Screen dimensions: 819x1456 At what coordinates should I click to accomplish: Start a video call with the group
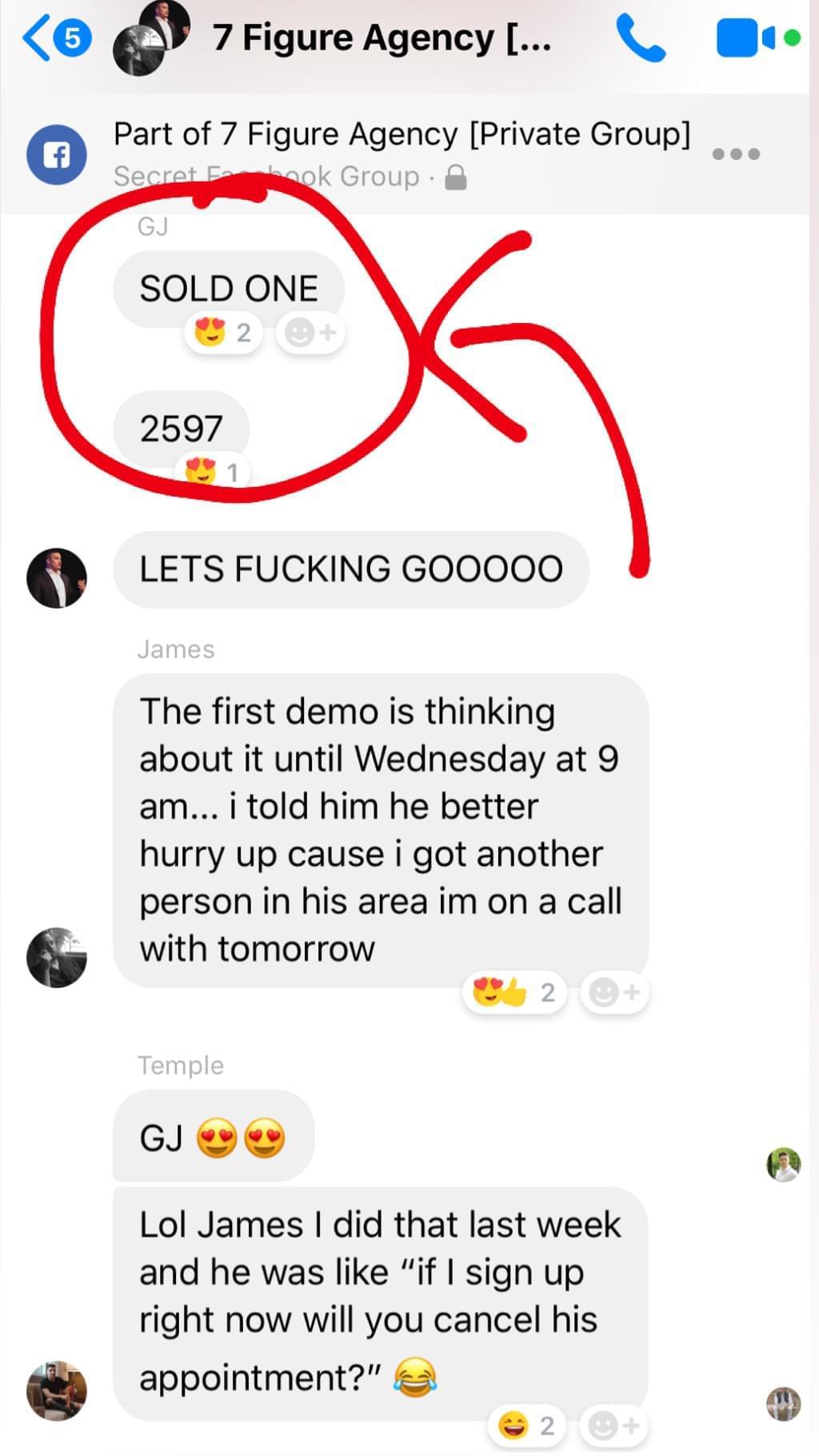click(756, 38)
